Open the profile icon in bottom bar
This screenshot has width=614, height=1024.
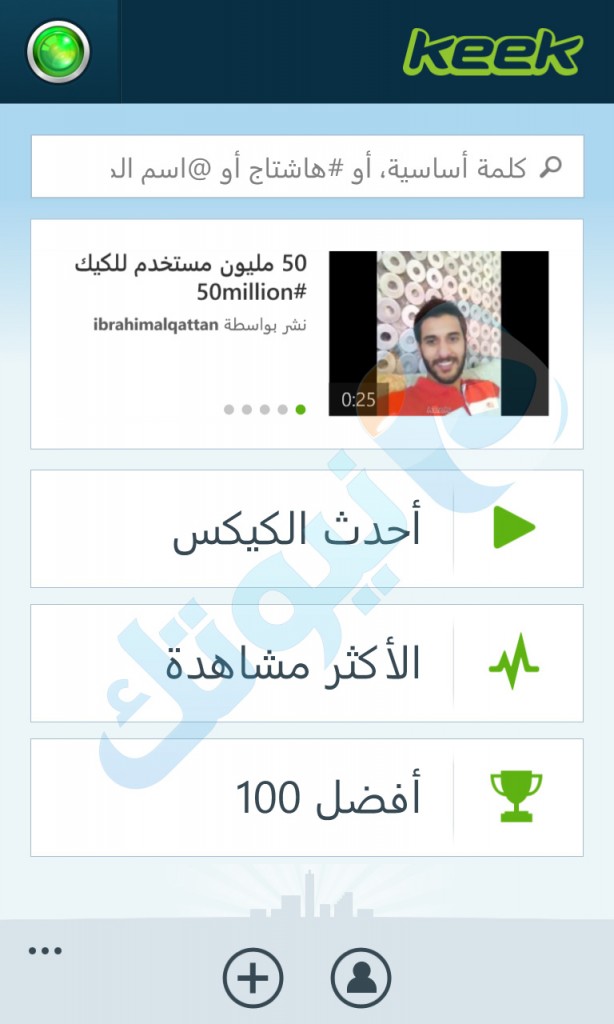coord(361,978)
